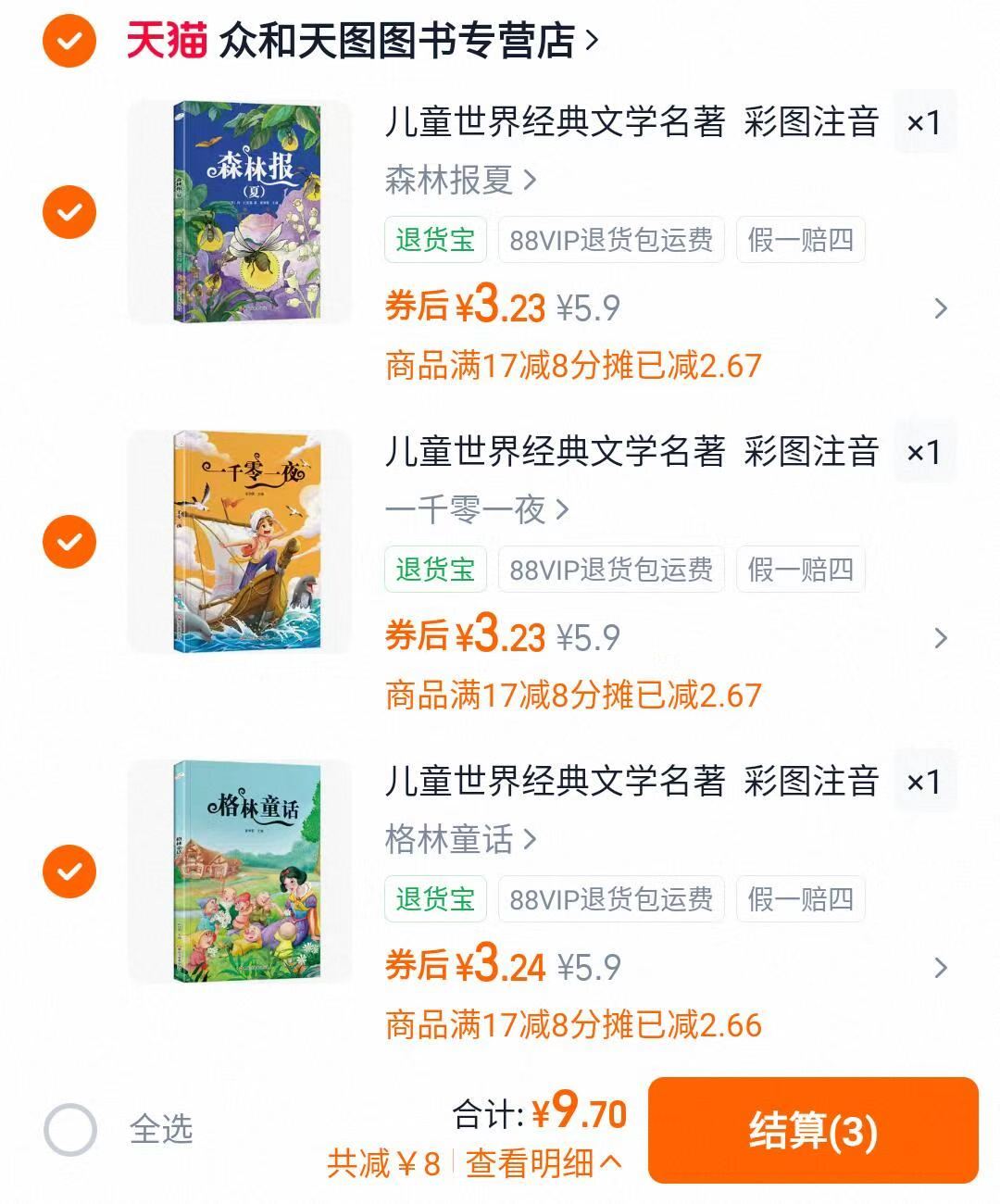
Task: Expand the 森林报夏 item detail chevron
Action: 941,310
